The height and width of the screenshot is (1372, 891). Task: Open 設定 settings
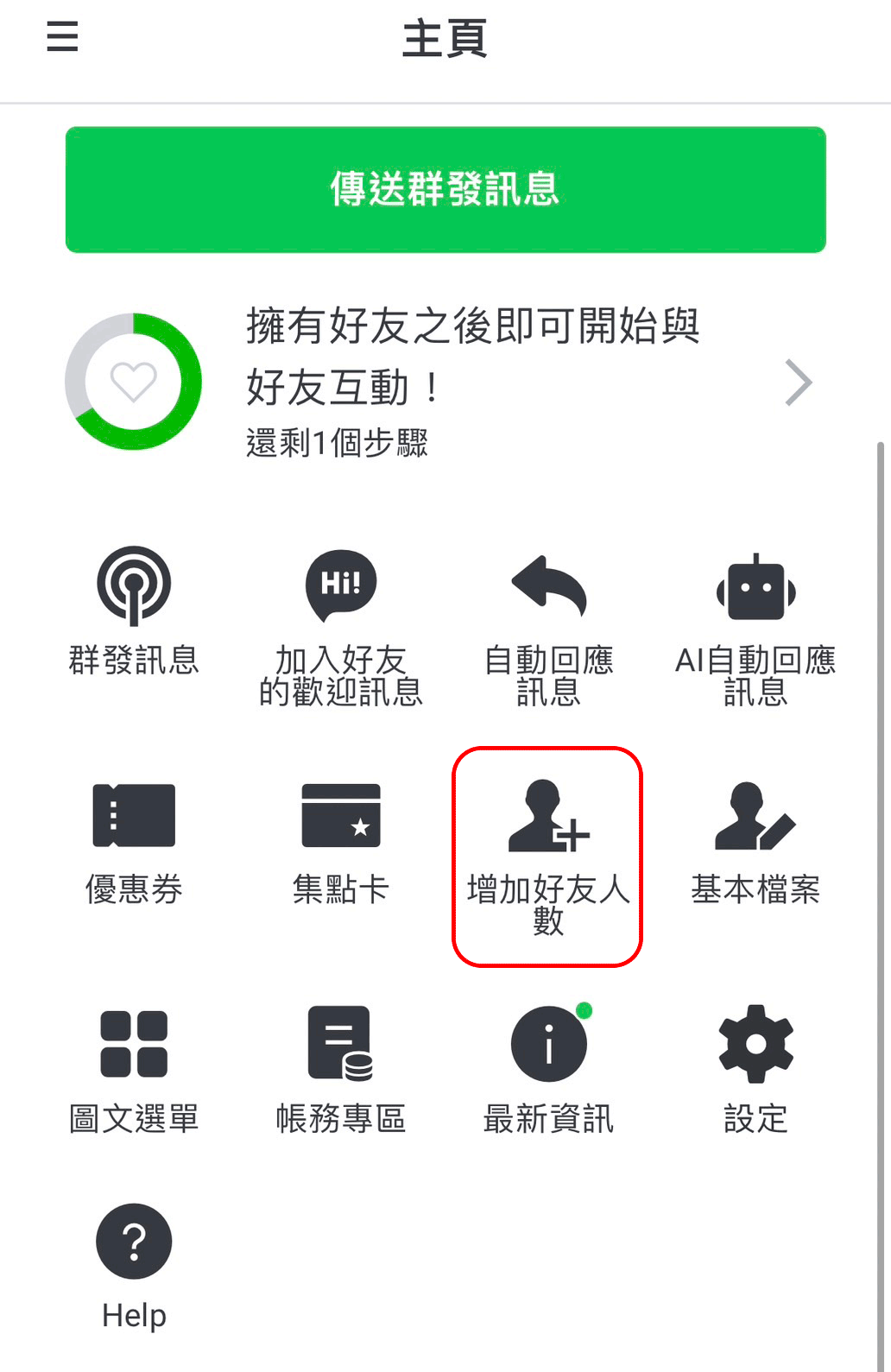pos(755,1070)
